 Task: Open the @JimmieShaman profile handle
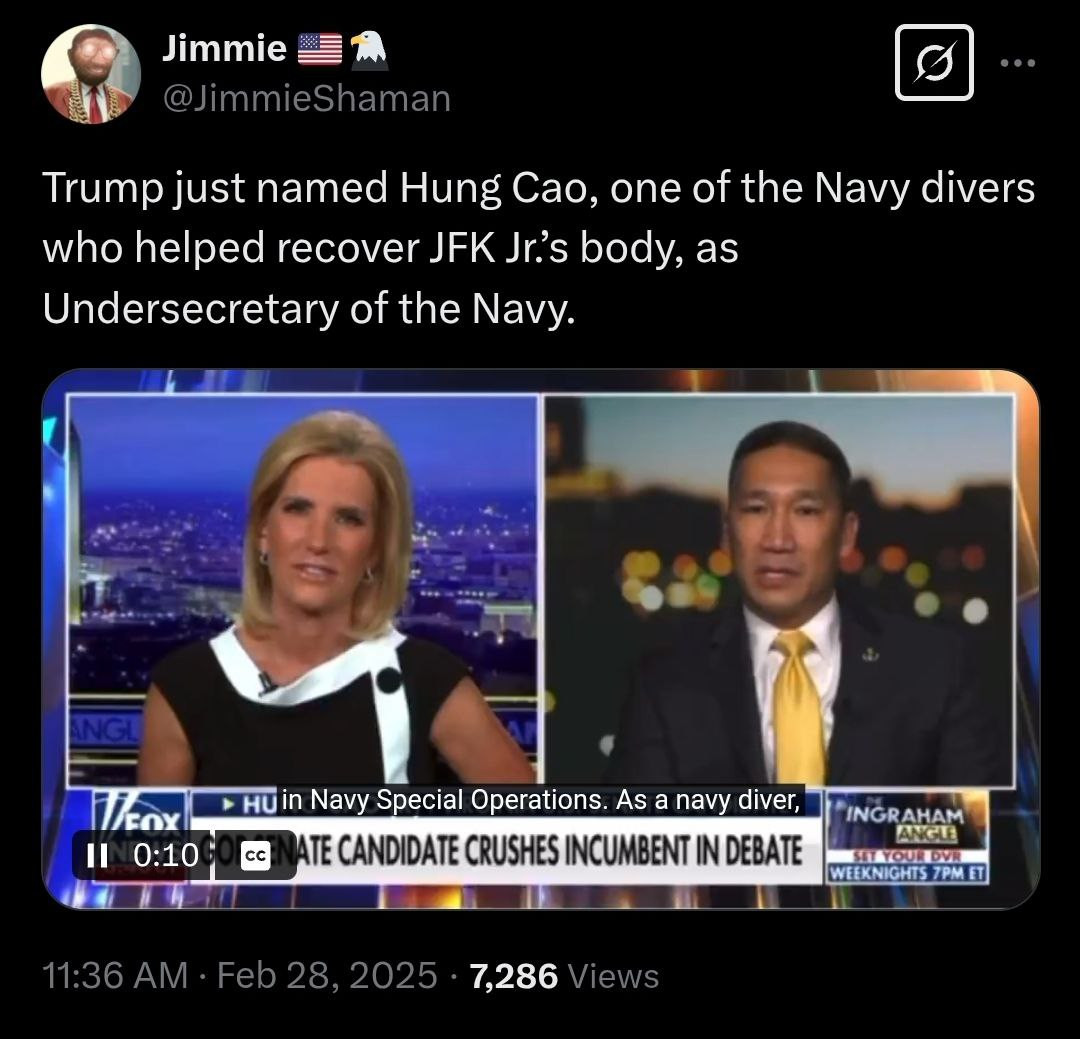[306, 98]
